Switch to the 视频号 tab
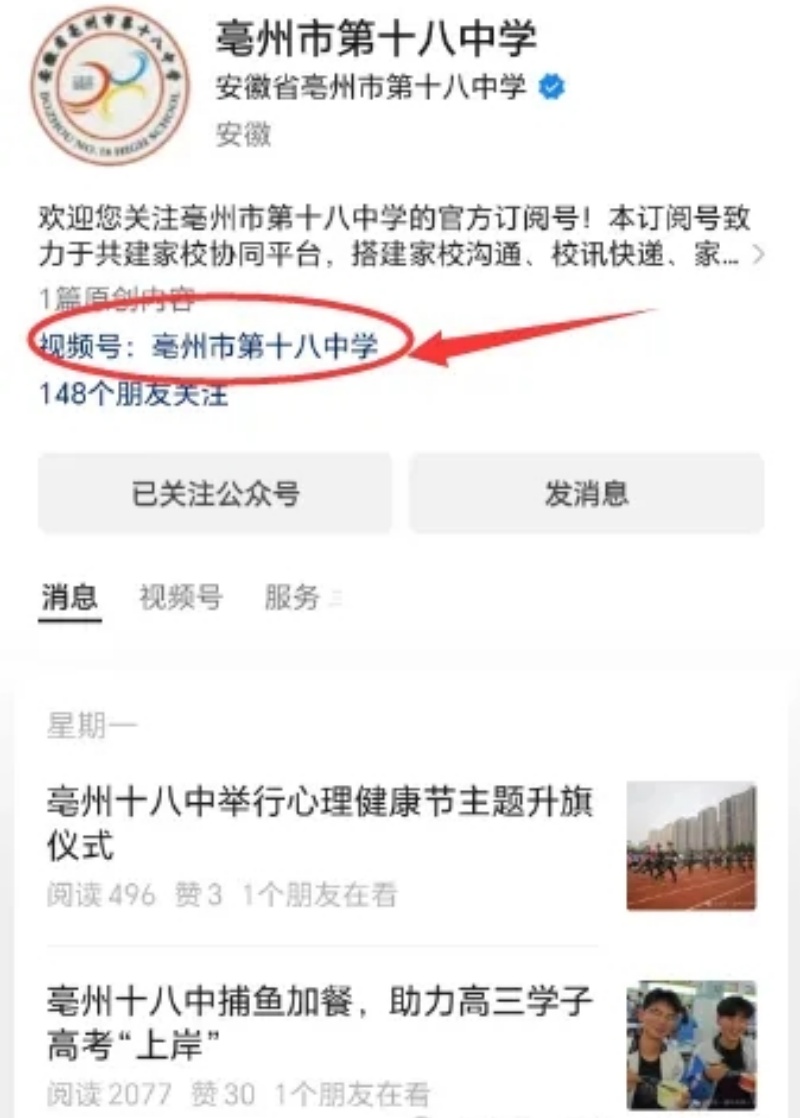This screenshot has height=1118, width=800. tap(180, 598)
